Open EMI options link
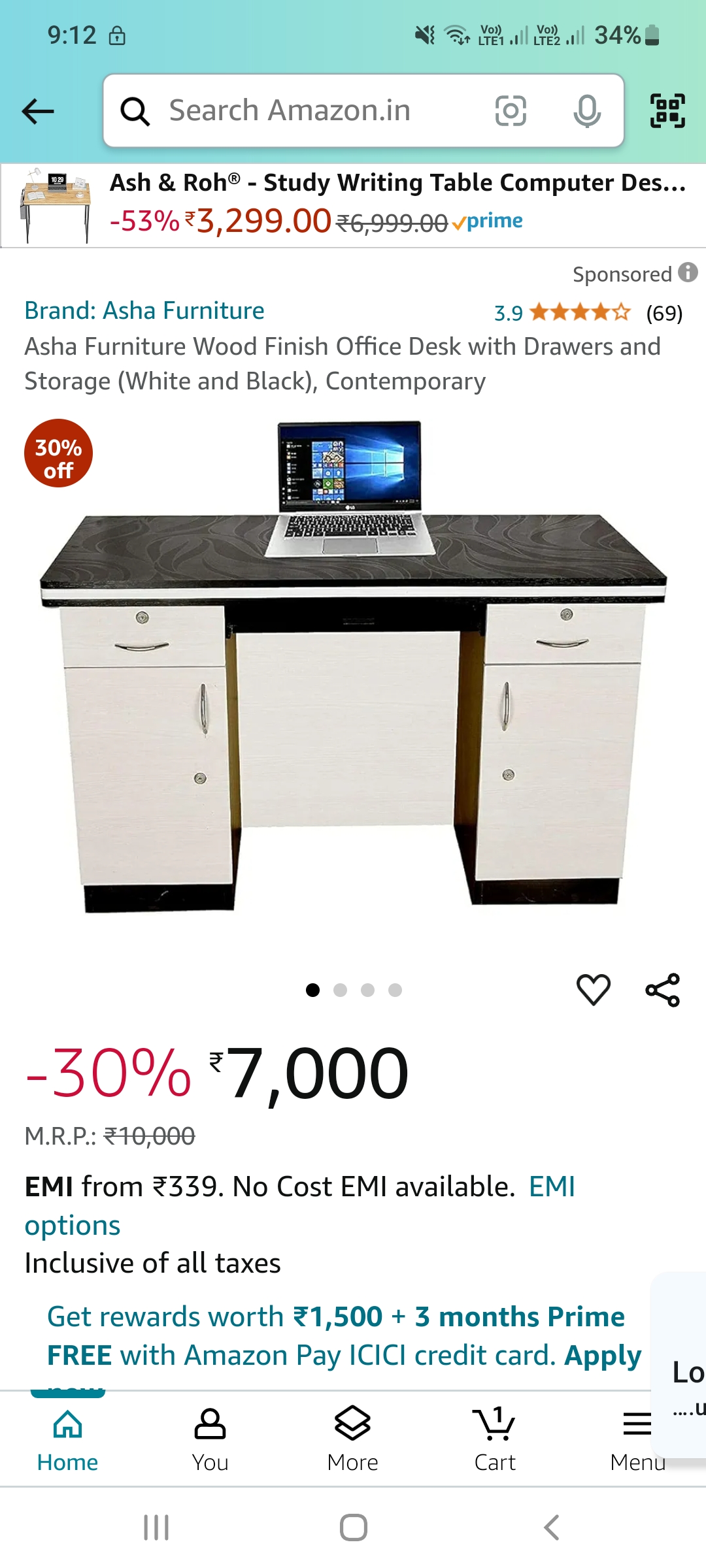 [300, 1205]
